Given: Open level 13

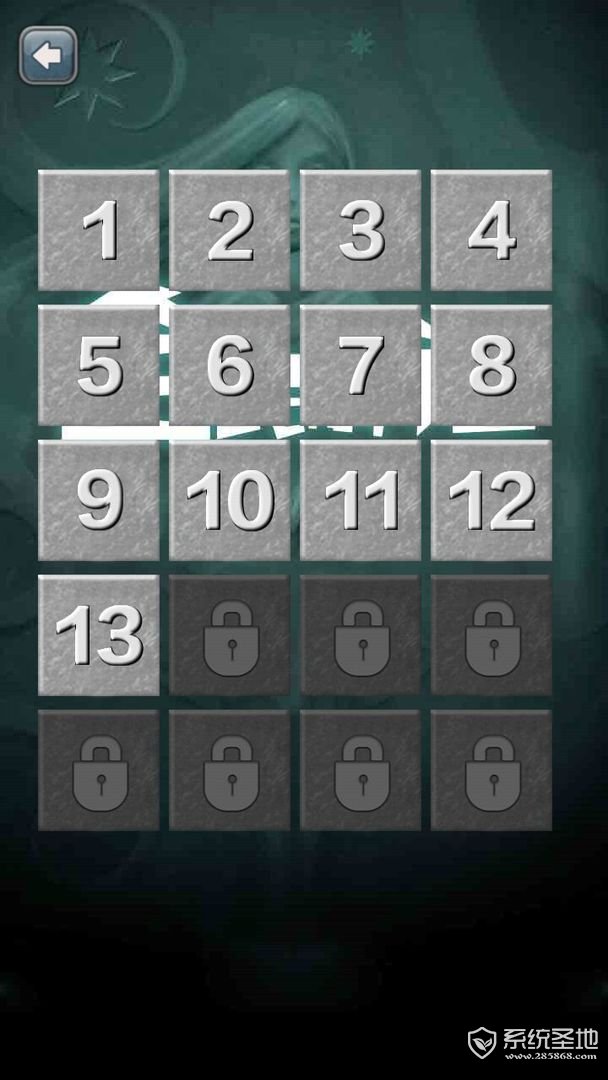Looking at the screenshot, I should tap(98, 635).
